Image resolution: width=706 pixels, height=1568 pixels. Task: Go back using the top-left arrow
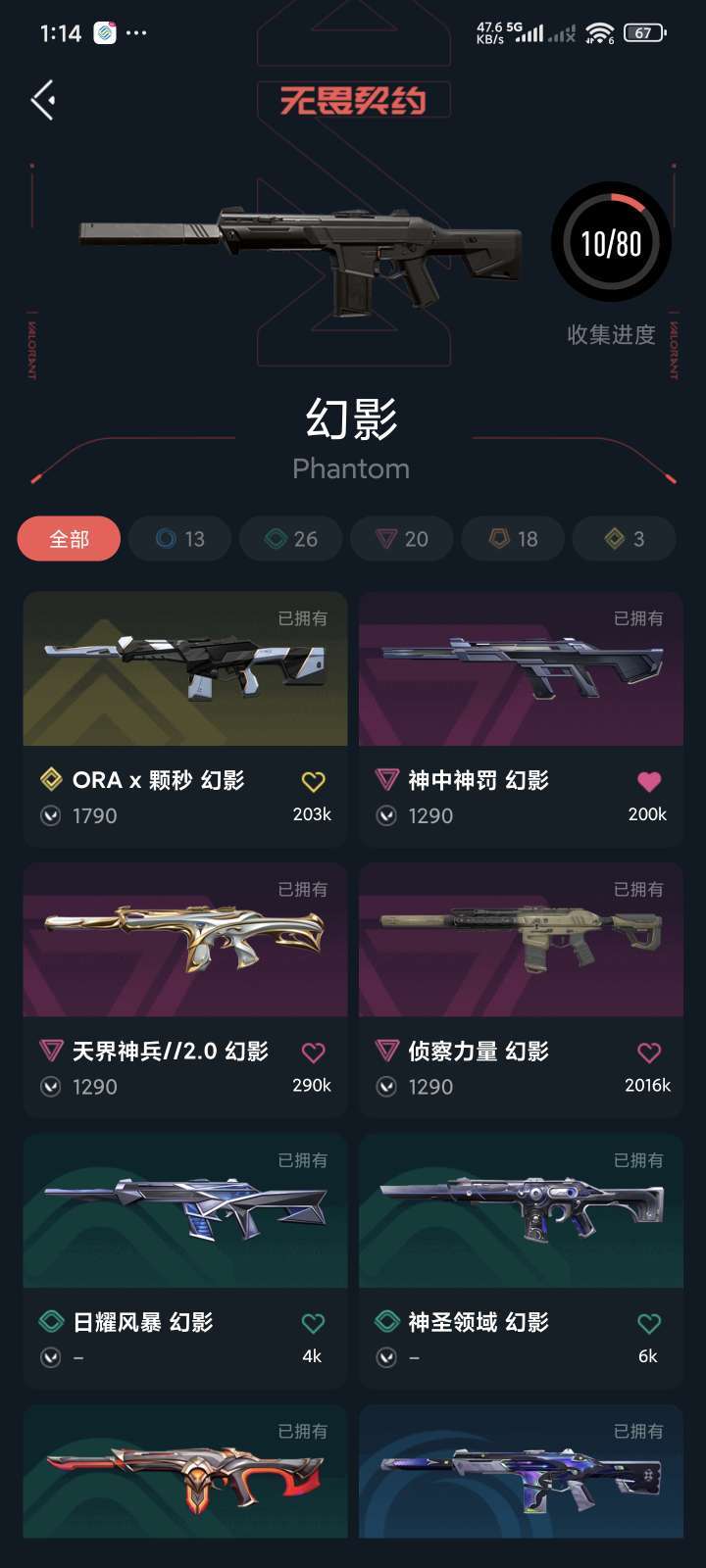click(42, 100)
